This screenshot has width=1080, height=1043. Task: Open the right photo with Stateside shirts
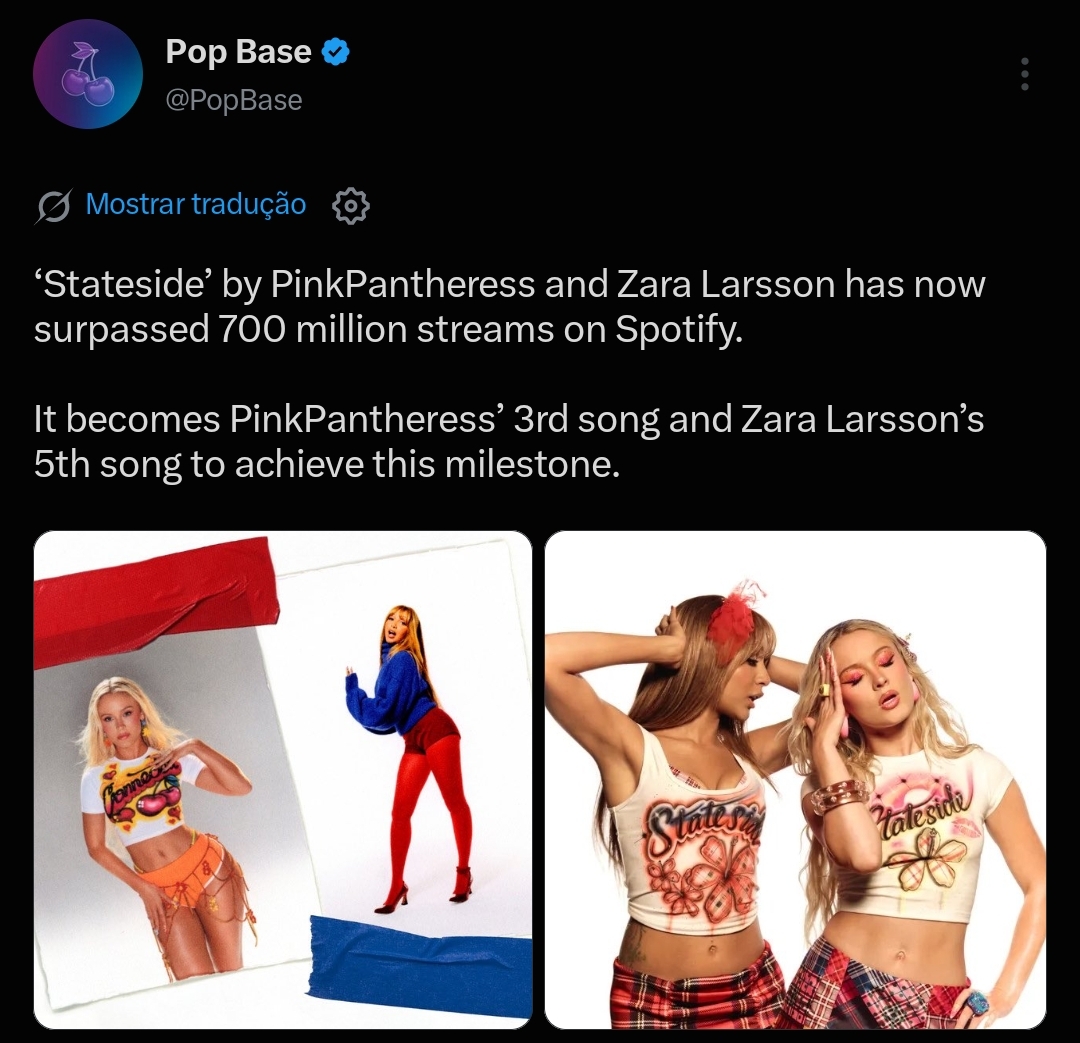795,779
